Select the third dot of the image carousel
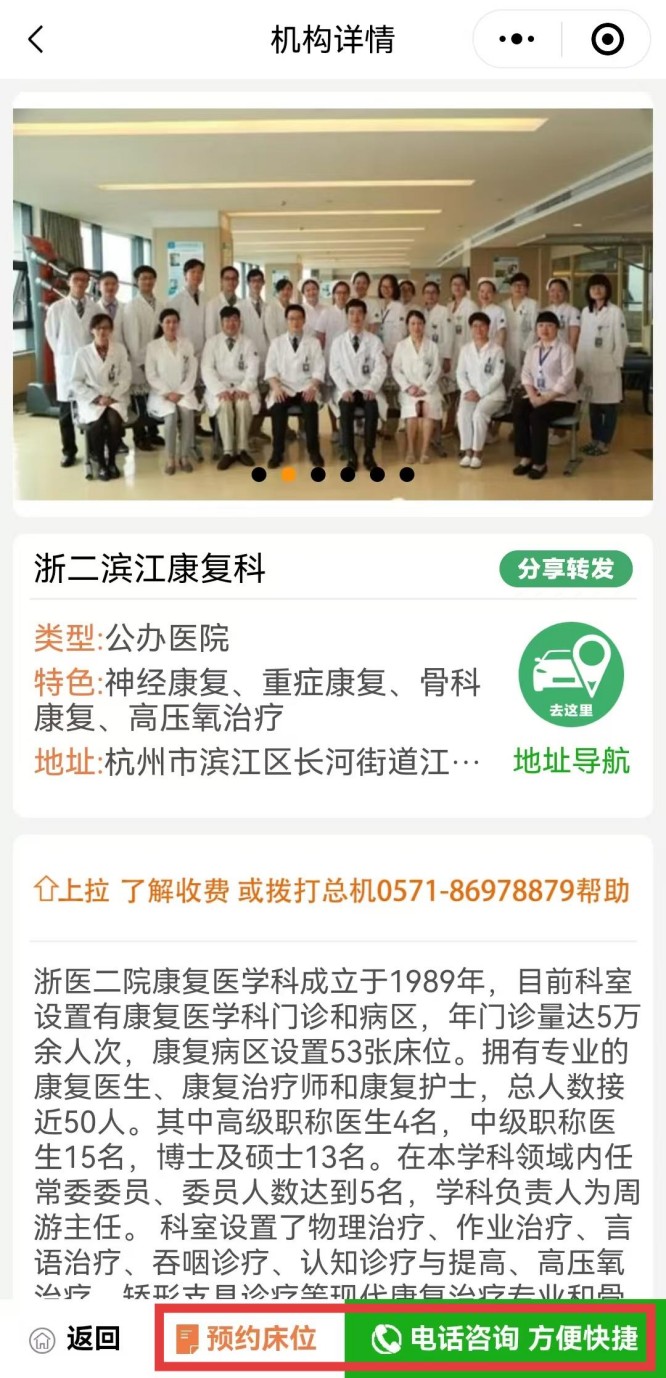This screenshot has width=666, height=1378. [x=318, y=474]
